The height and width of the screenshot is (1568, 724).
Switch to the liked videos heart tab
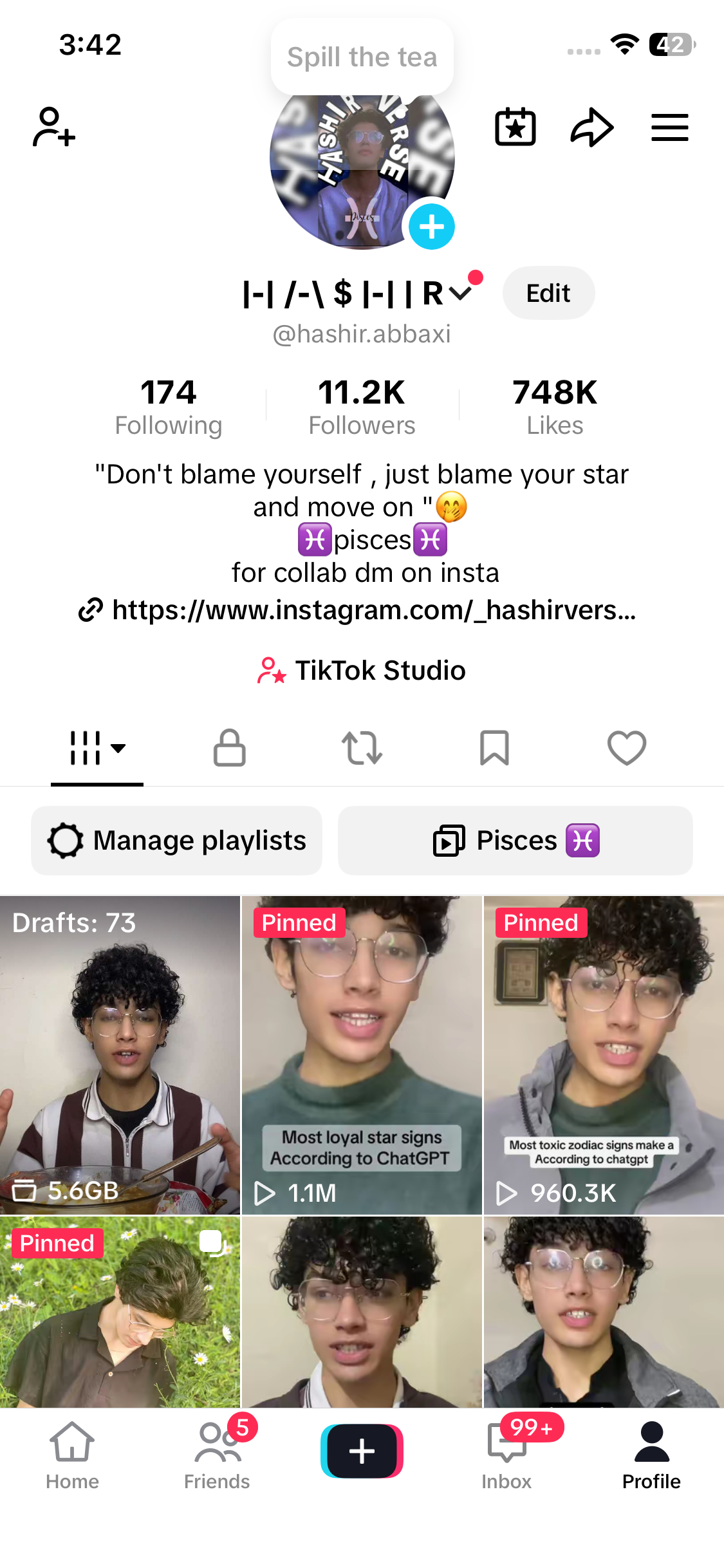pos(627,748)
